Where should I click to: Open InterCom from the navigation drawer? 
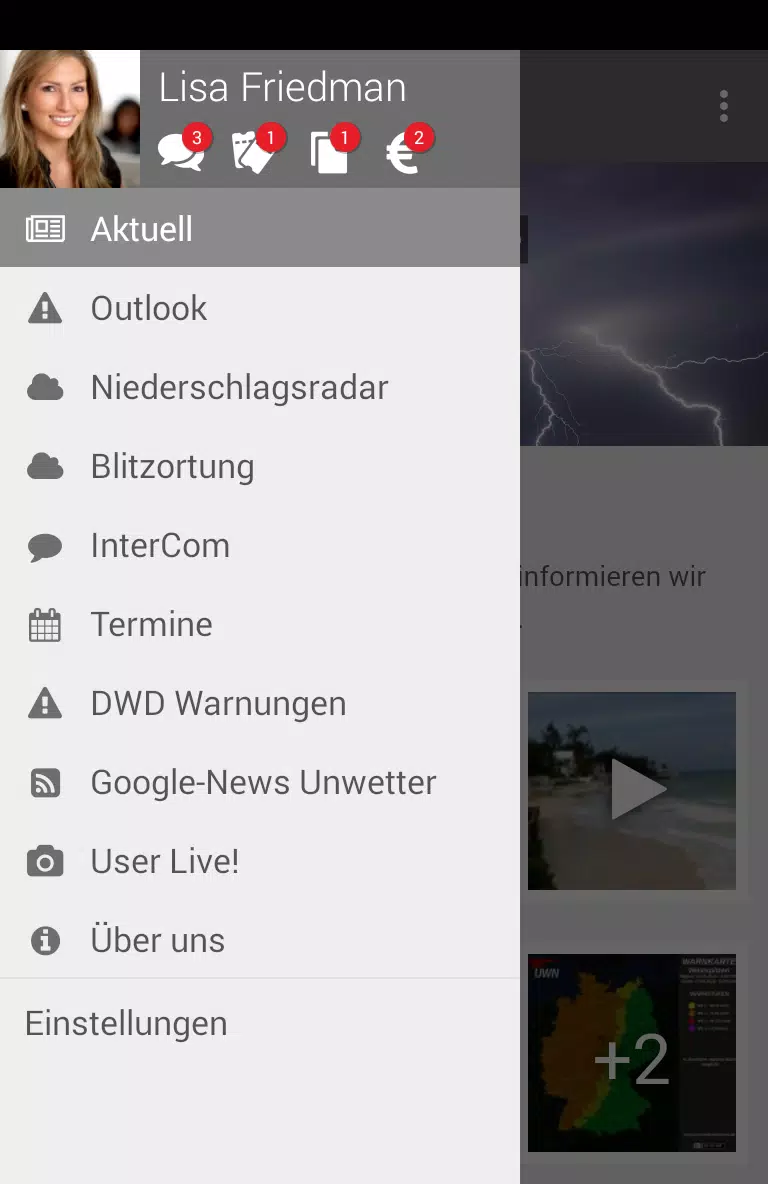coord(160,545)
